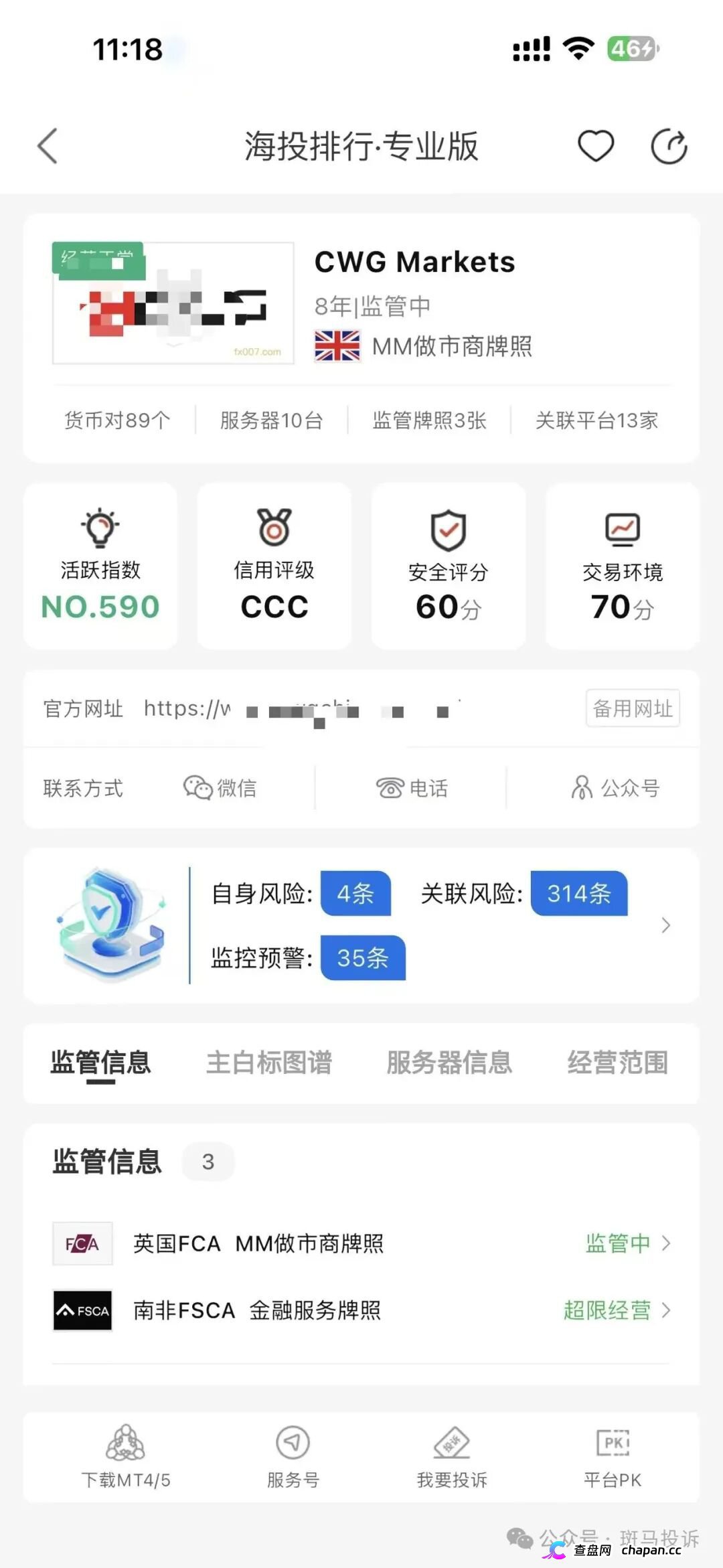Screen dimensions: 723x1568
Task: Open WeChat contact via 微信 icon
Action: pyautogui.click(x=195, y=788)
